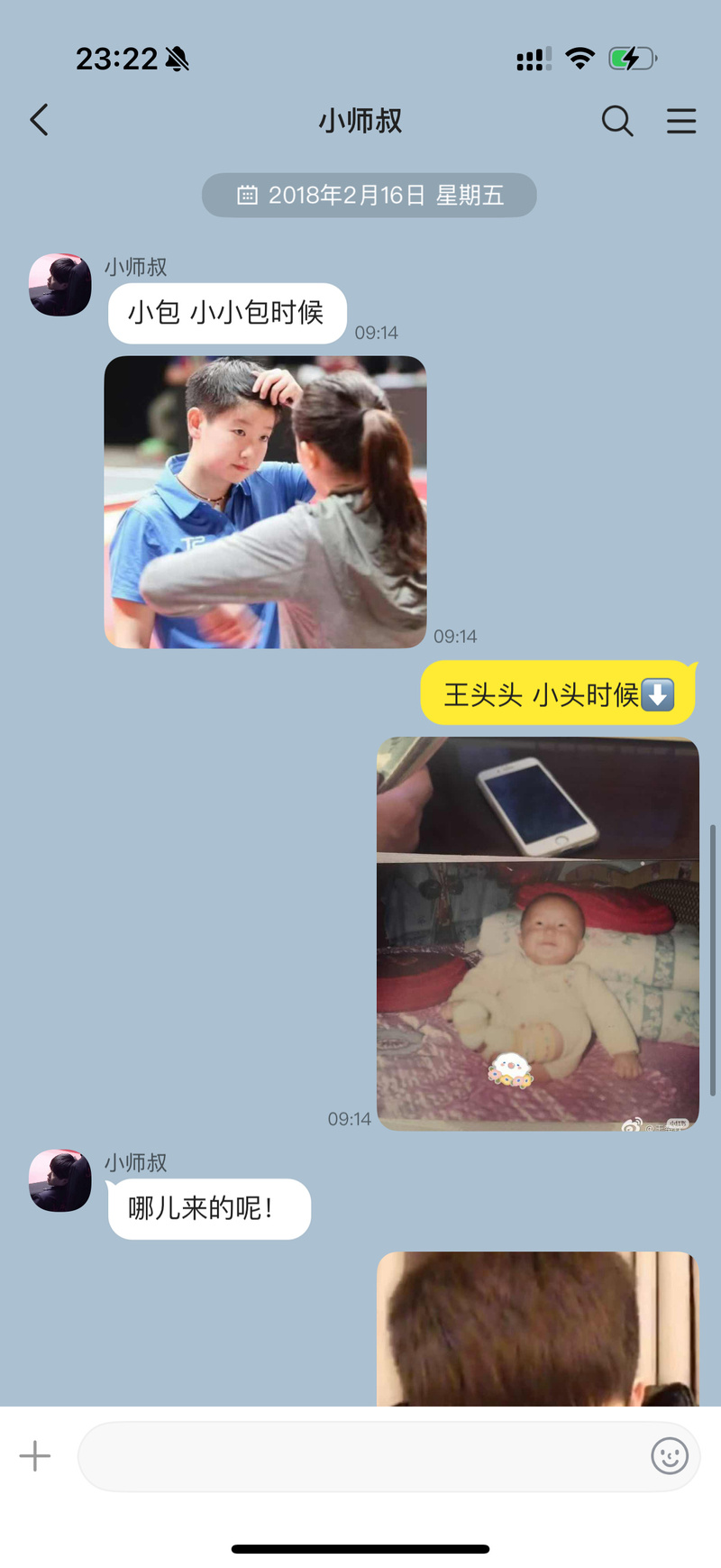This screenshot has height=1568, width=721.
Task: View the baby photo sent below 王头头 小头时候
Action: (x=538, y=934)
